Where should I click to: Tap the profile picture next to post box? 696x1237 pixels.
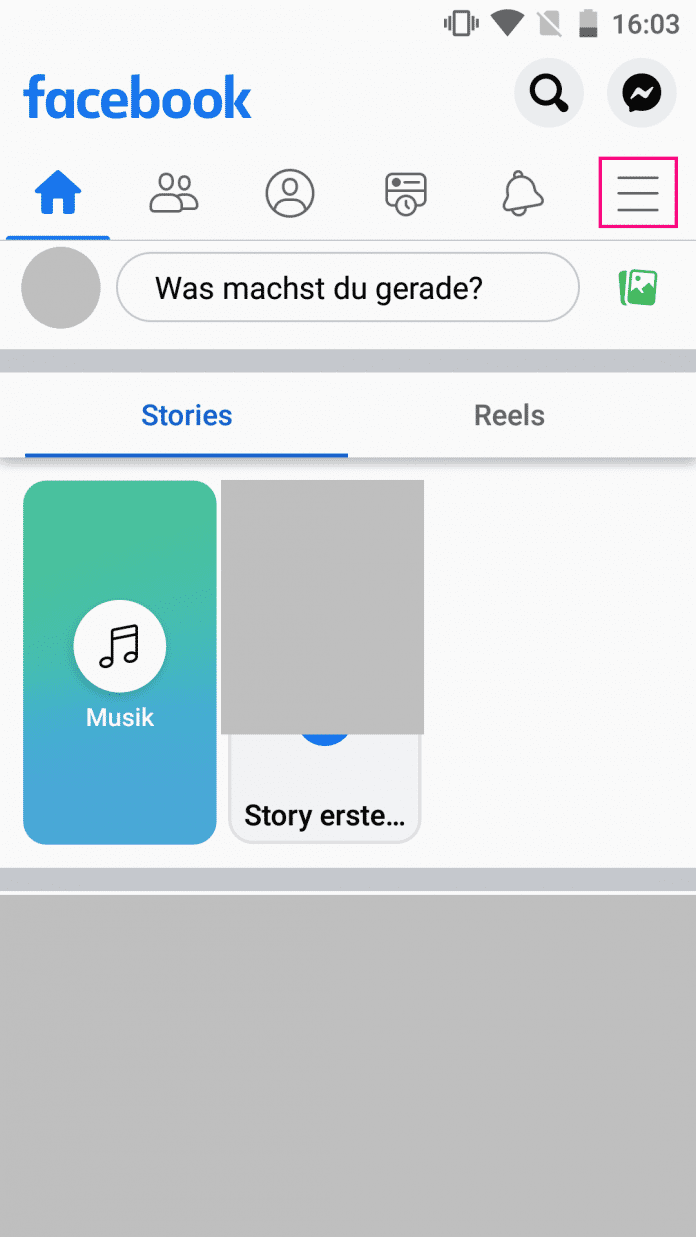pos(61,288)
